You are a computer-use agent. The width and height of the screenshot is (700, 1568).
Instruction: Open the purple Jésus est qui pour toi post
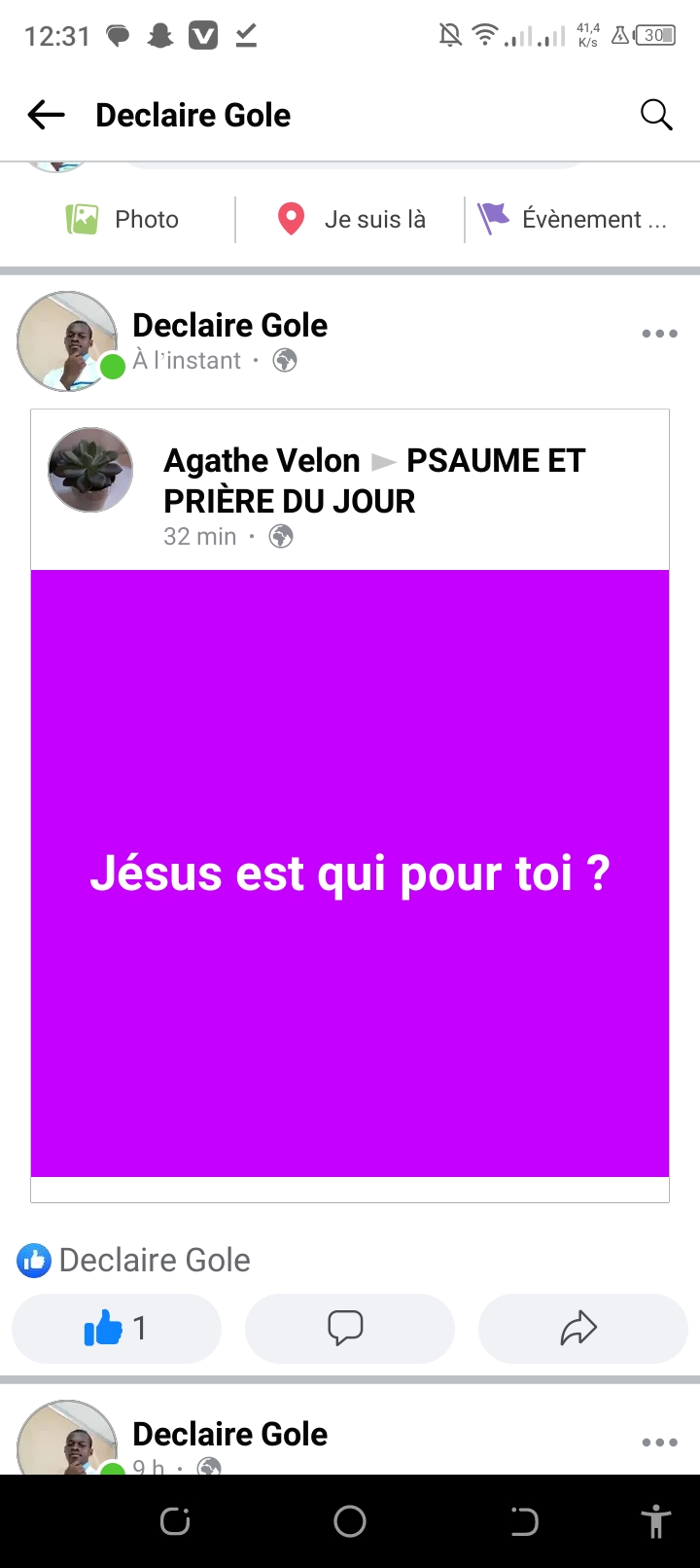coord(350,873)
